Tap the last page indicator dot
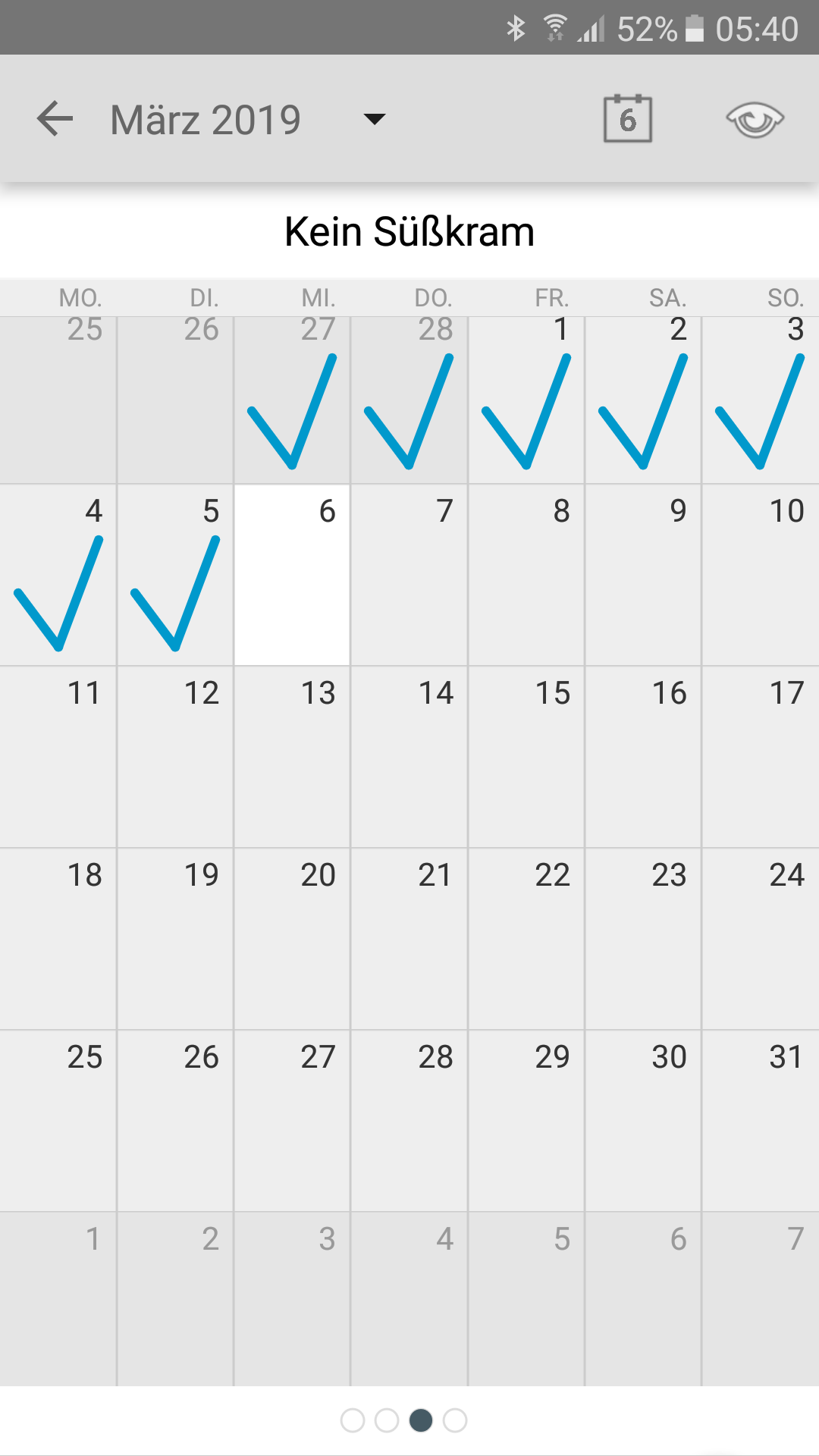 455,1420
